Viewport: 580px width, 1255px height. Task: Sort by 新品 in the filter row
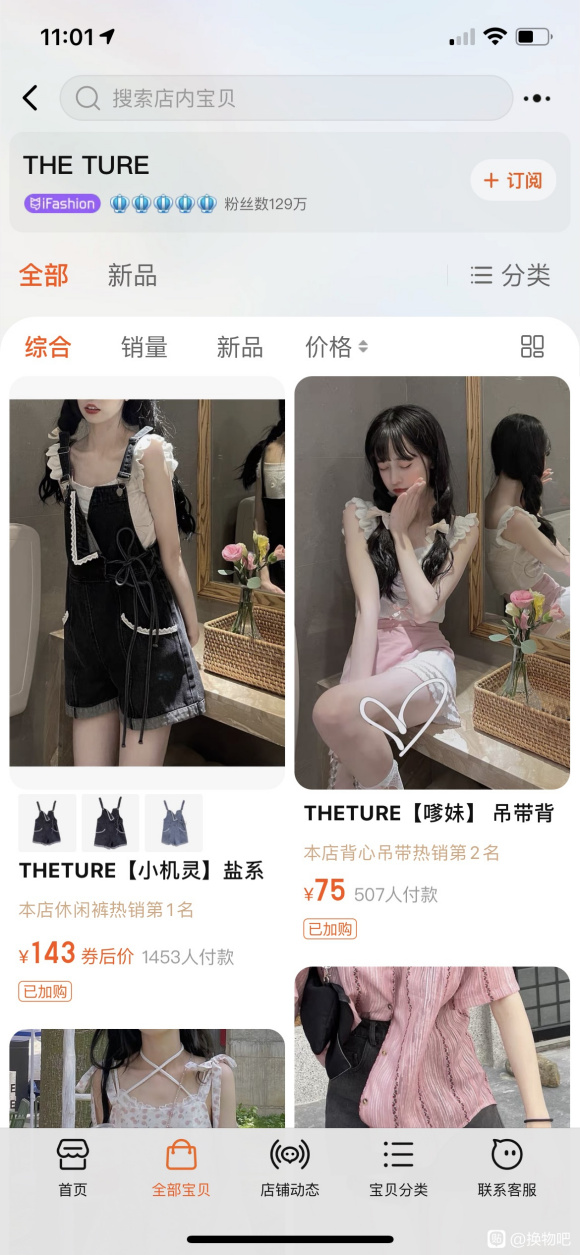point(240,347)
